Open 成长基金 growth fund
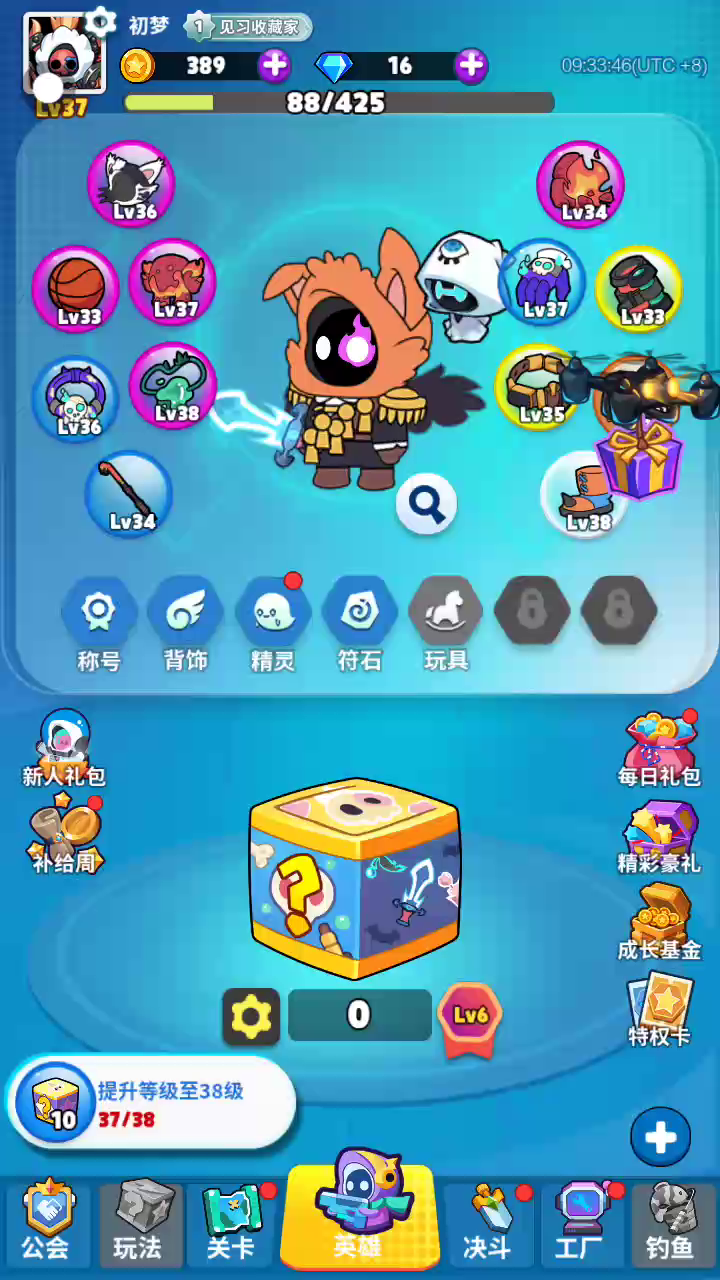 point(658,922)
